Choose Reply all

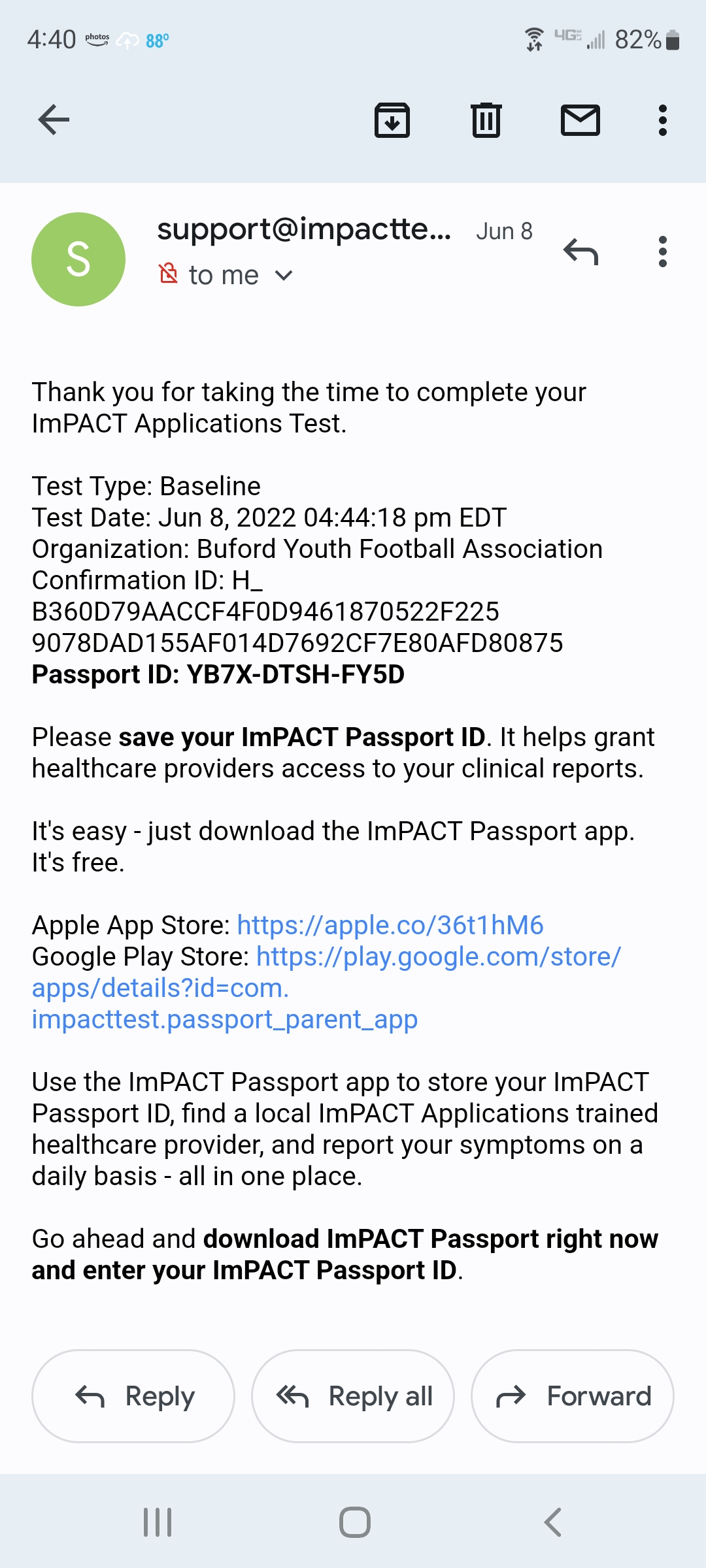pyautogui.click(x=353, y=1396)
